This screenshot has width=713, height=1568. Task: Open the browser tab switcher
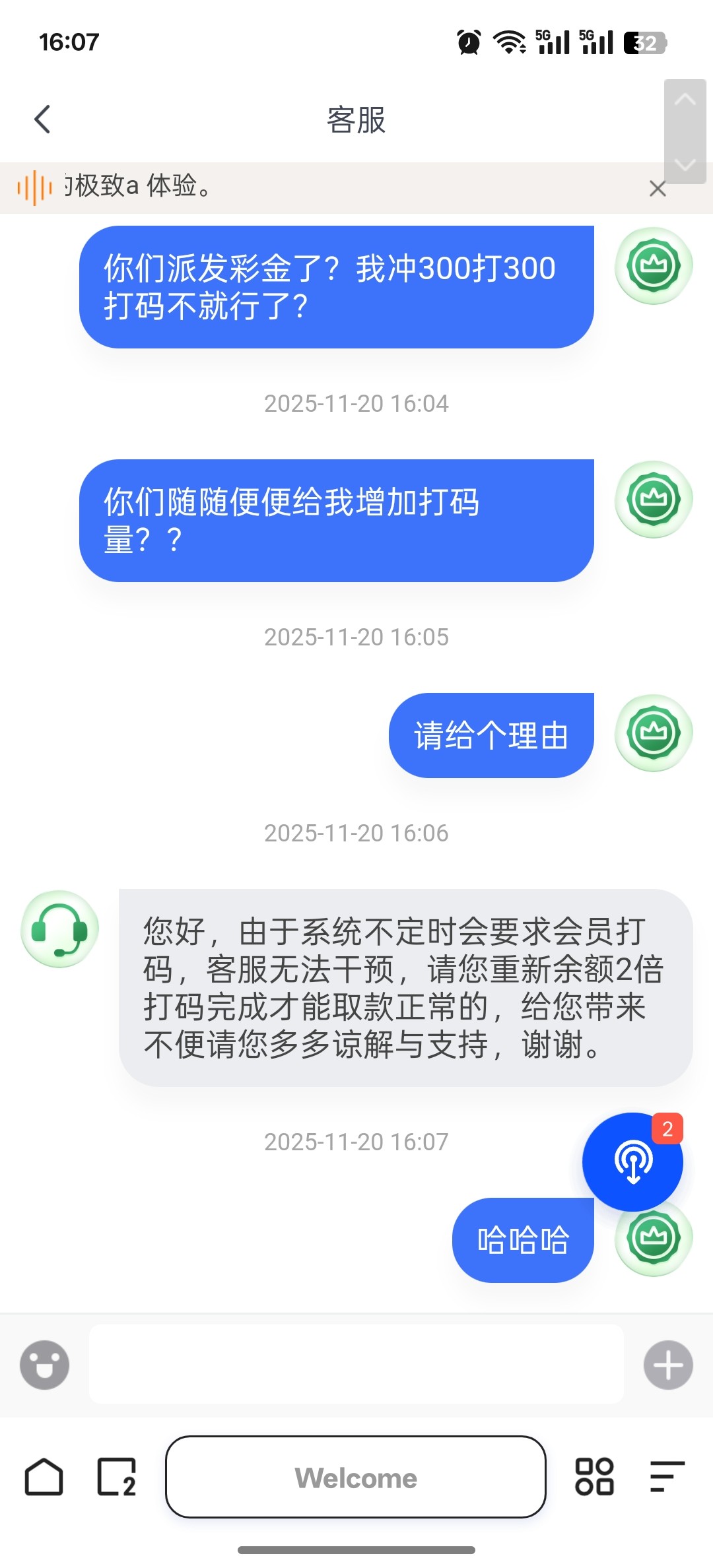click(117, 1477)
